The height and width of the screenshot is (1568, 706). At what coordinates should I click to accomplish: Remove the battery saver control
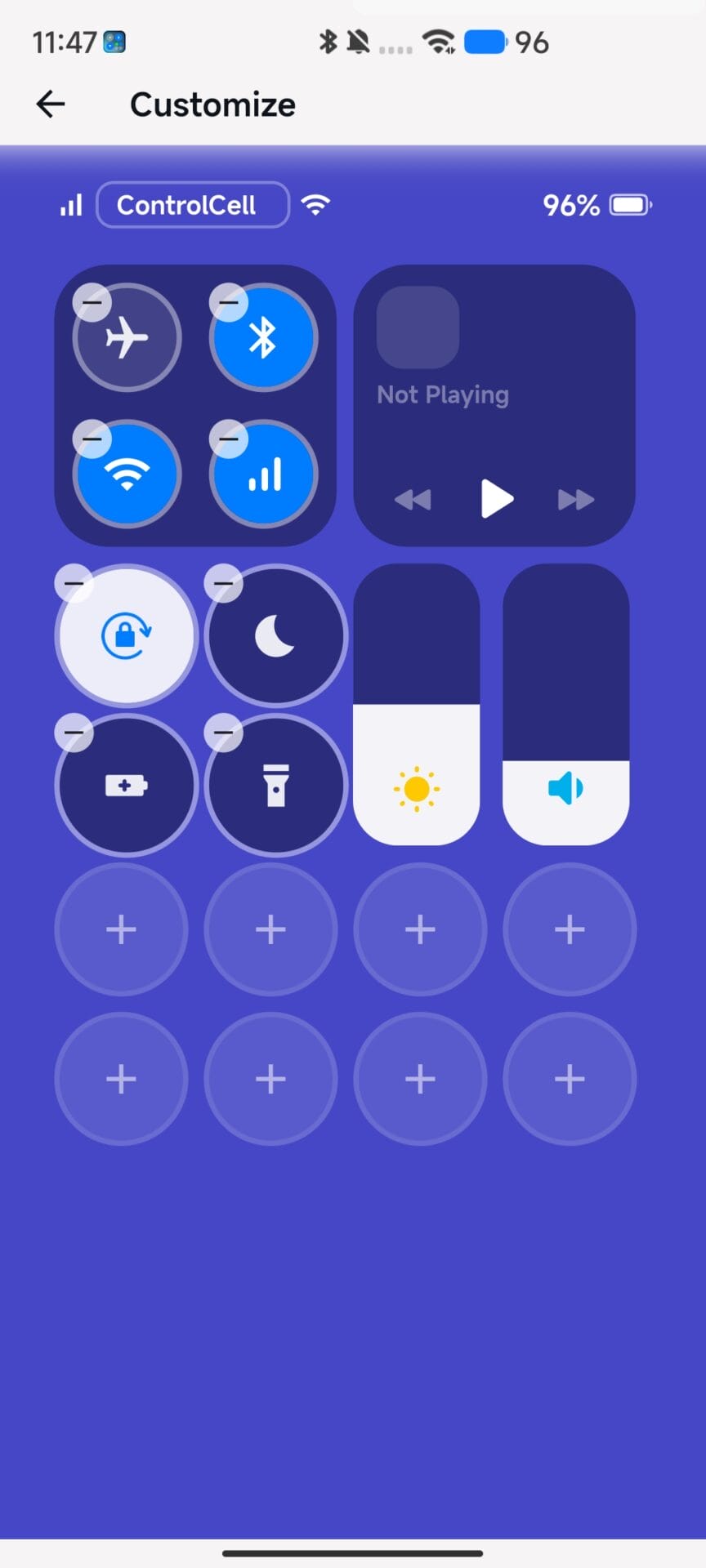point(74,733)
